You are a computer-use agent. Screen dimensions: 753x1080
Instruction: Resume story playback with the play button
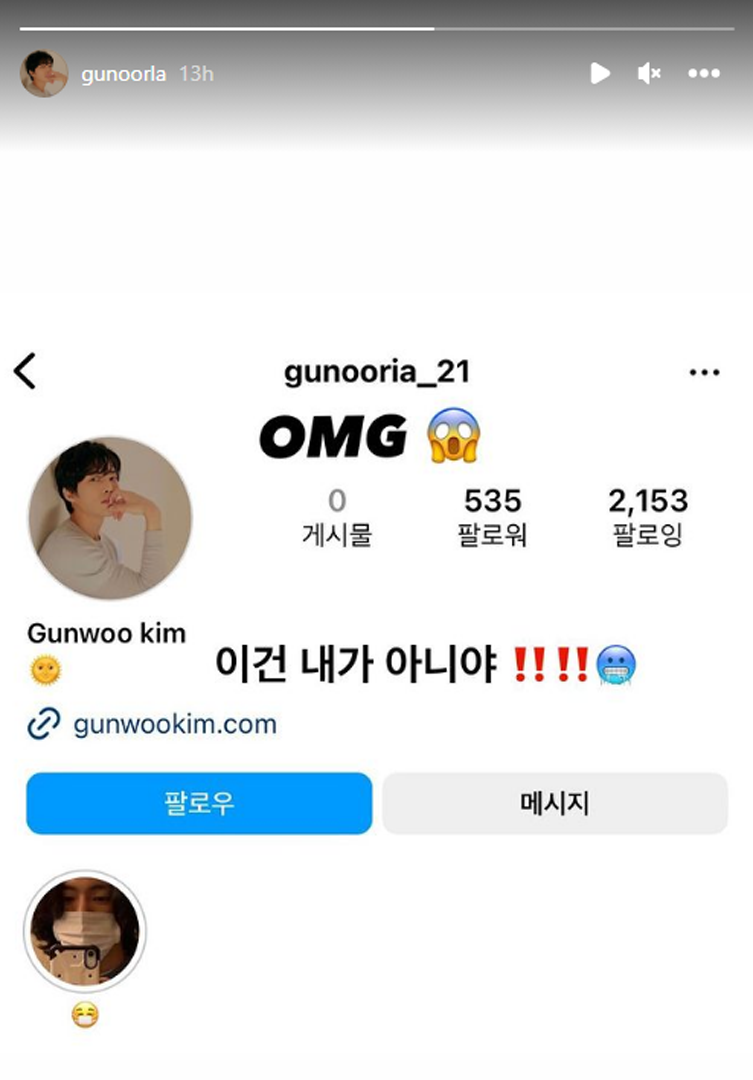tap(600, 73)
